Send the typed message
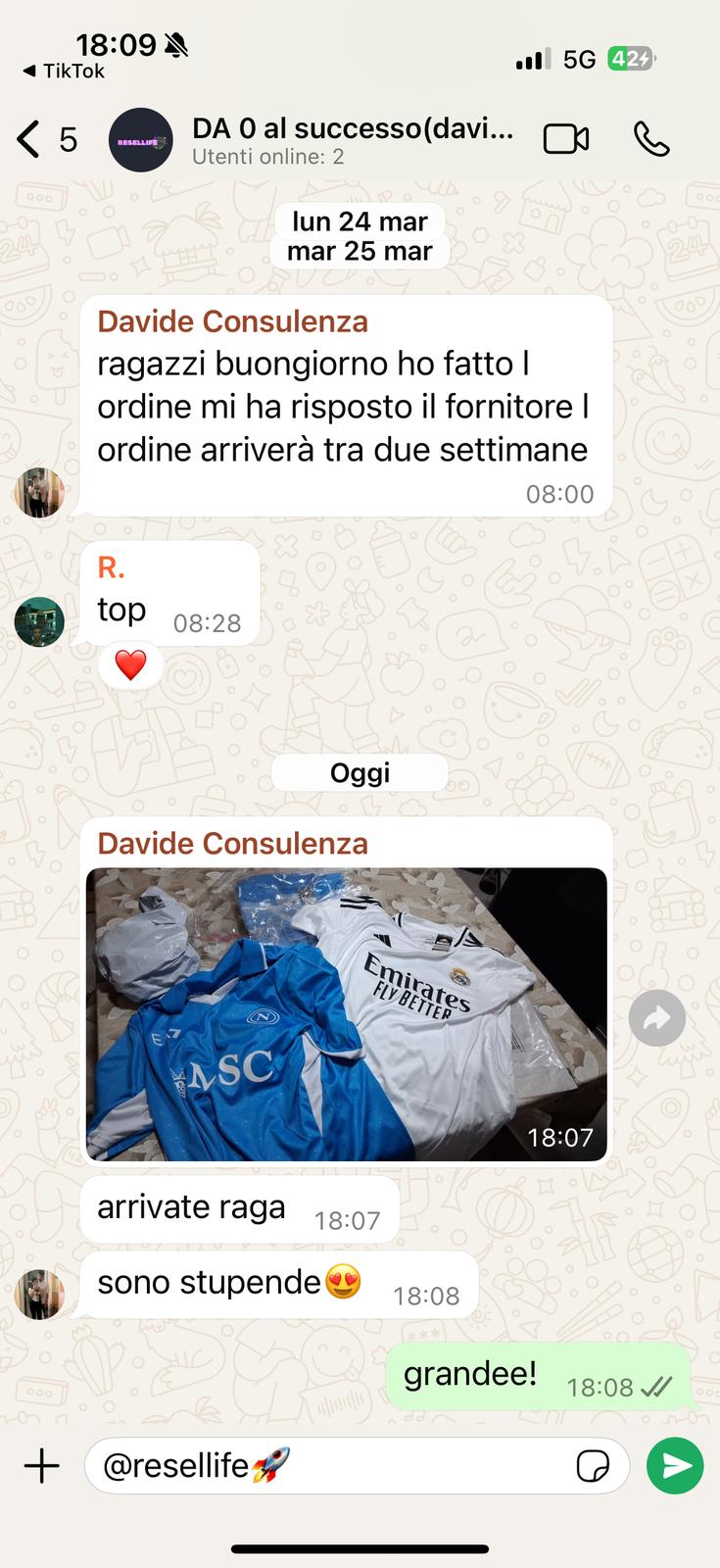The image size is (720, 1568). pos(675,1466)
